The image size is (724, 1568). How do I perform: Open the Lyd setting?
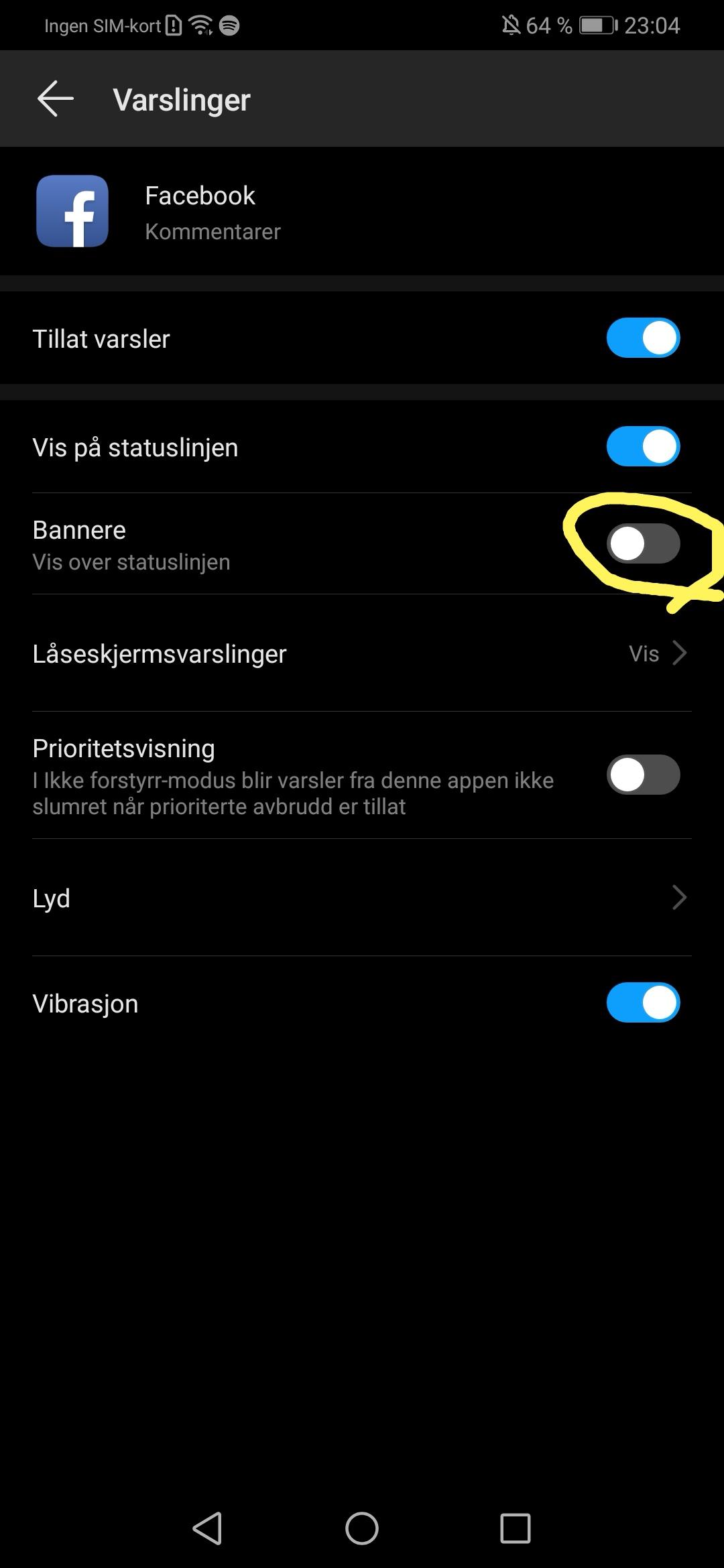362,898
